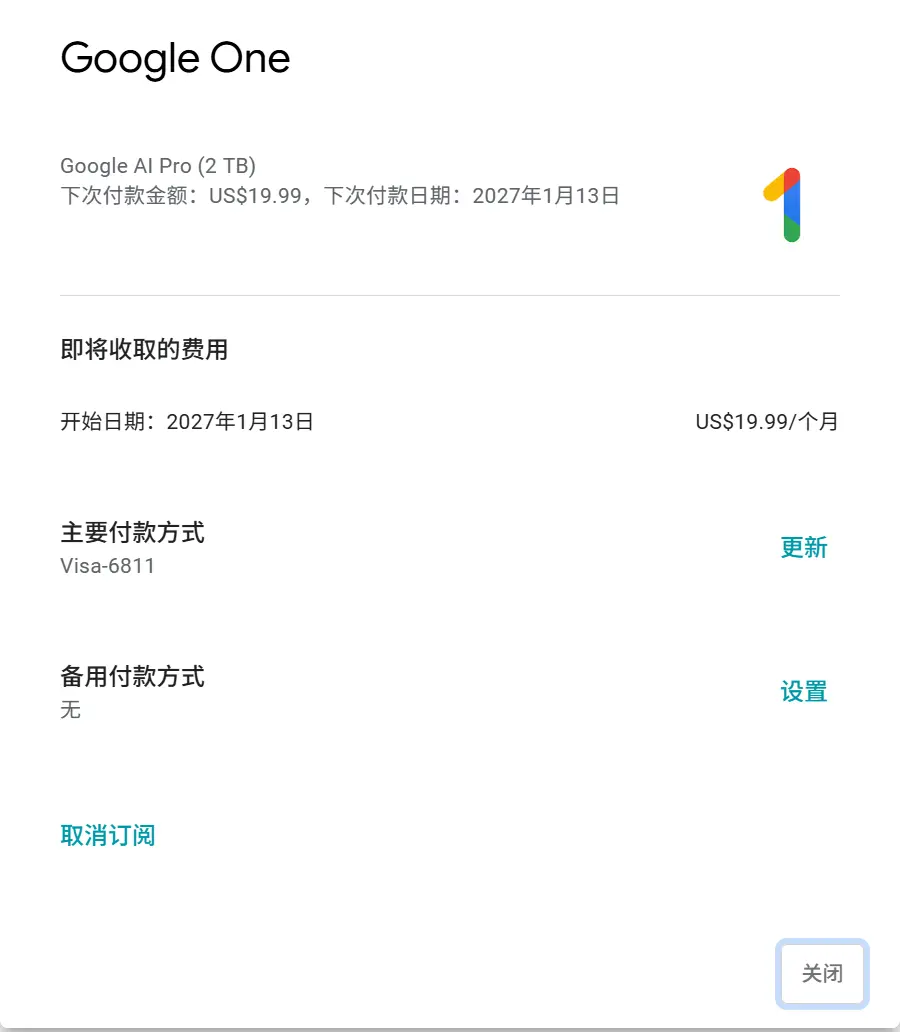This screenshot has height=1032, width=900.
Task: Click 设置 to set up backup payment
Action: click(803, 691)
